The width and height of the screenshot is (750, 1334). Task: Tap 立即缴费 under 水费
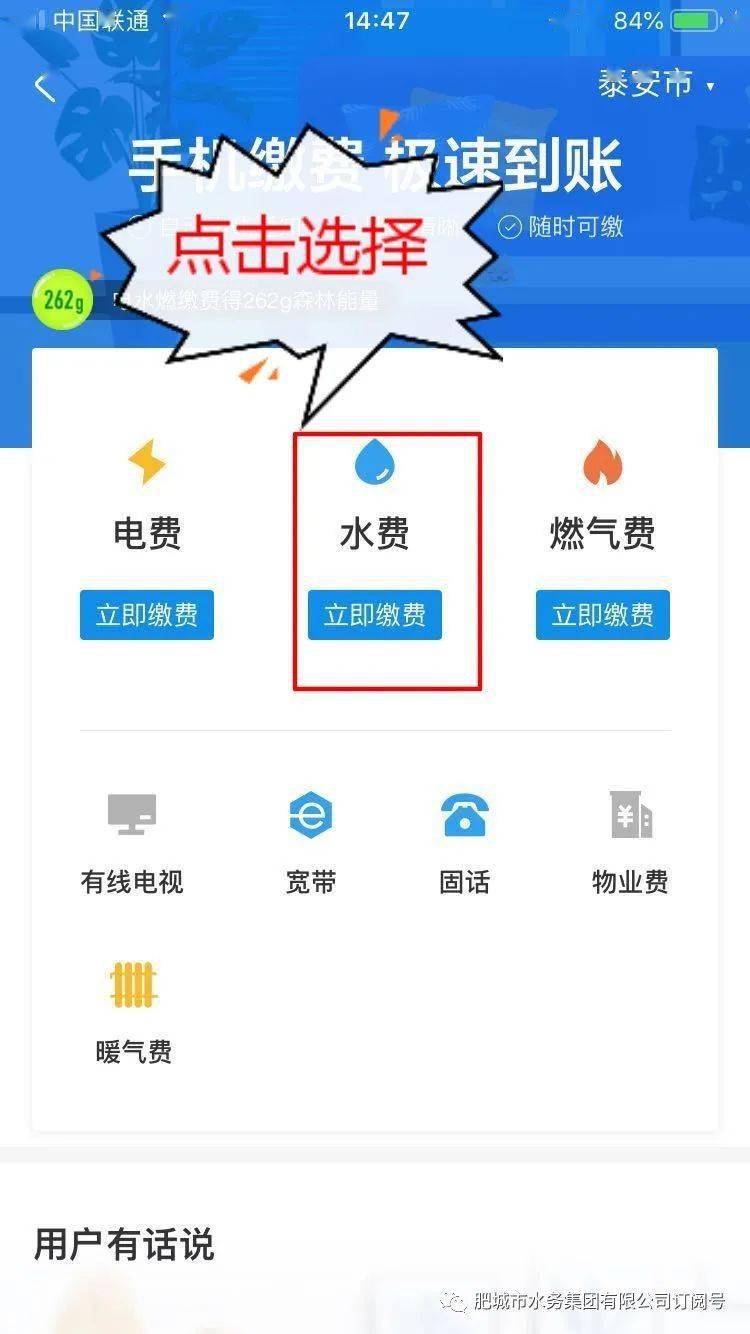[374, 615]
